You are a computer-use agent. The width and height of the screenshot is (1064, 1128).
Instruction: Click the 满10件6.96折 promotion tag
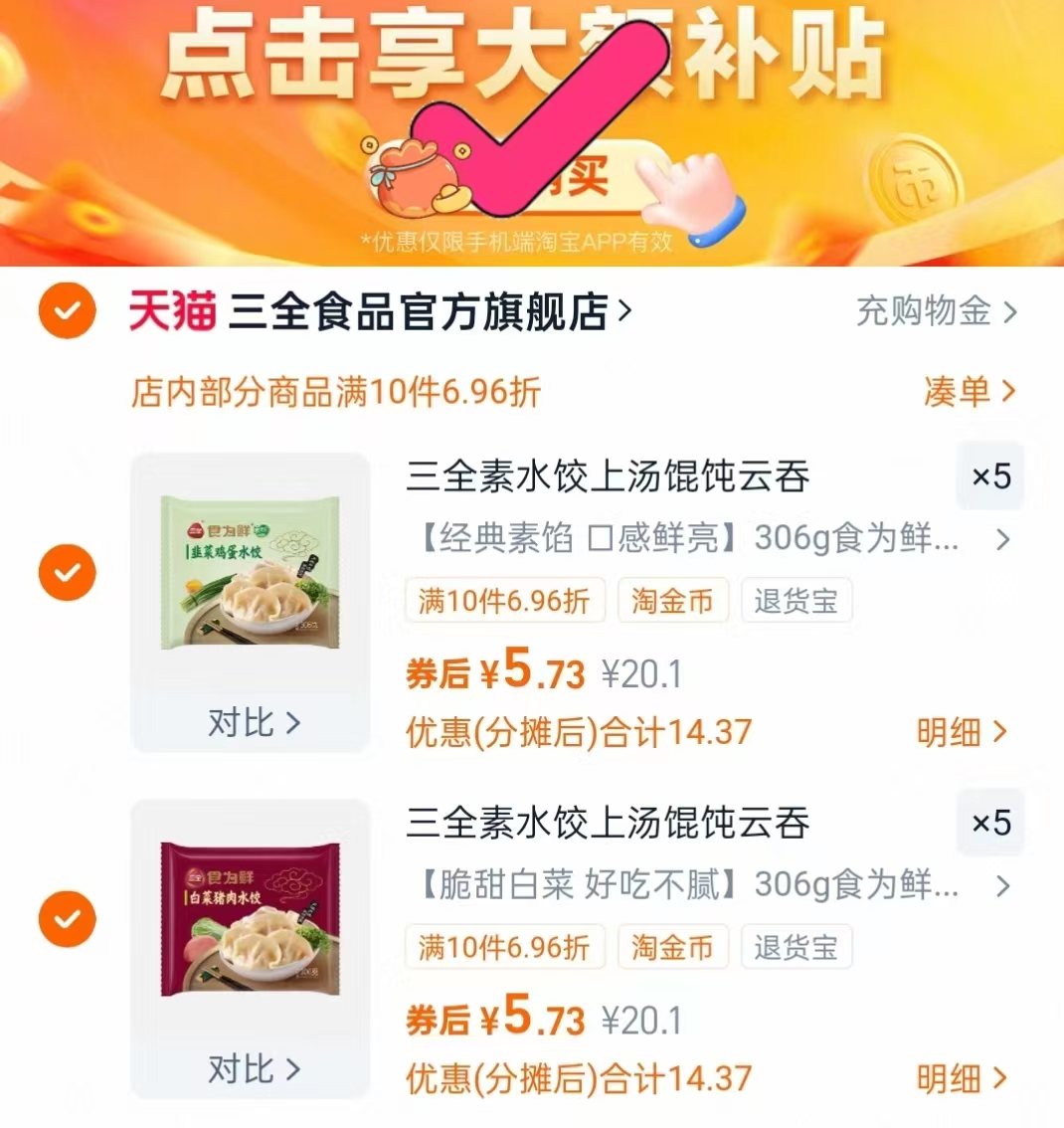(x=504, y=601)
